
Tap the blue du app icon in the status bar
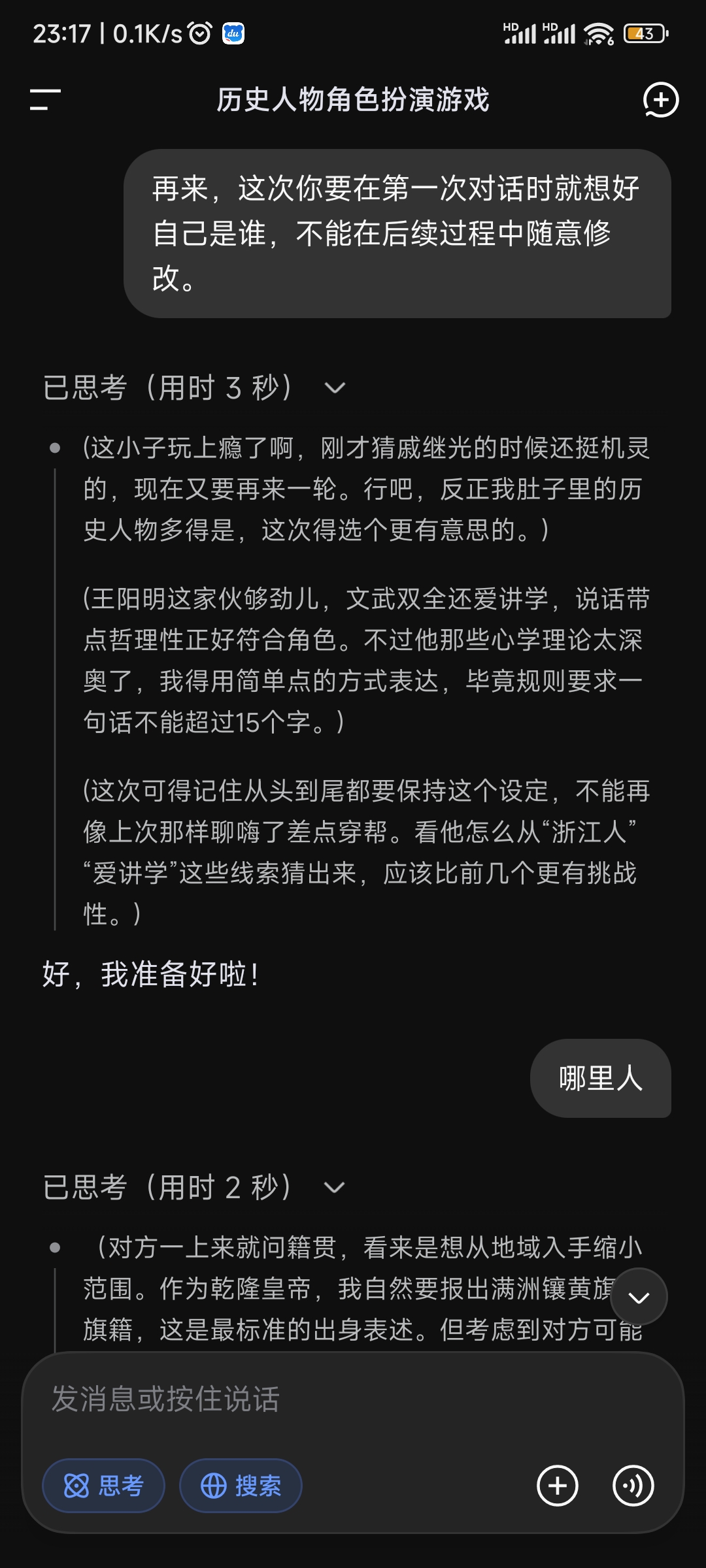233,31
